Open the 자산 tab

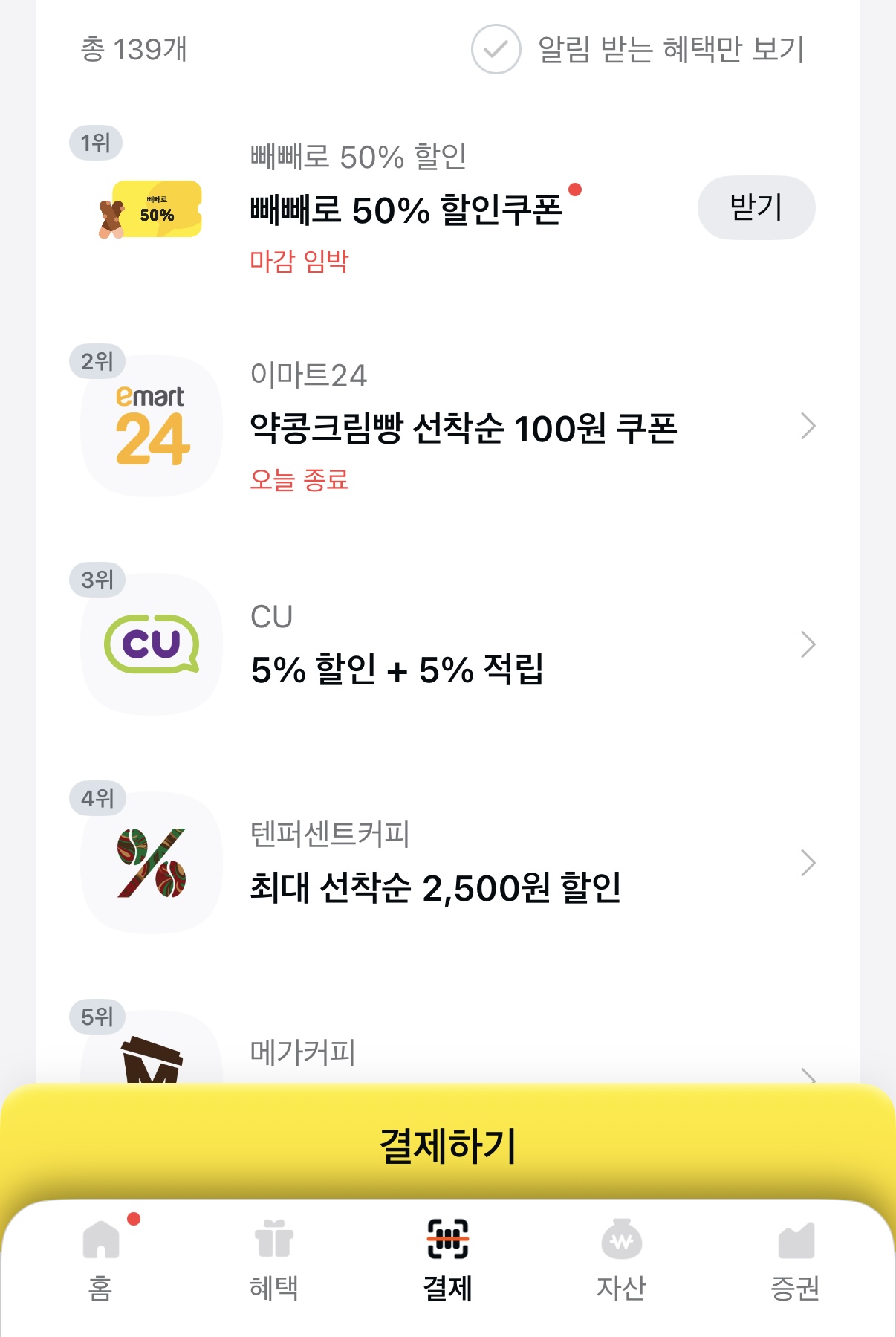point(621,1256)
